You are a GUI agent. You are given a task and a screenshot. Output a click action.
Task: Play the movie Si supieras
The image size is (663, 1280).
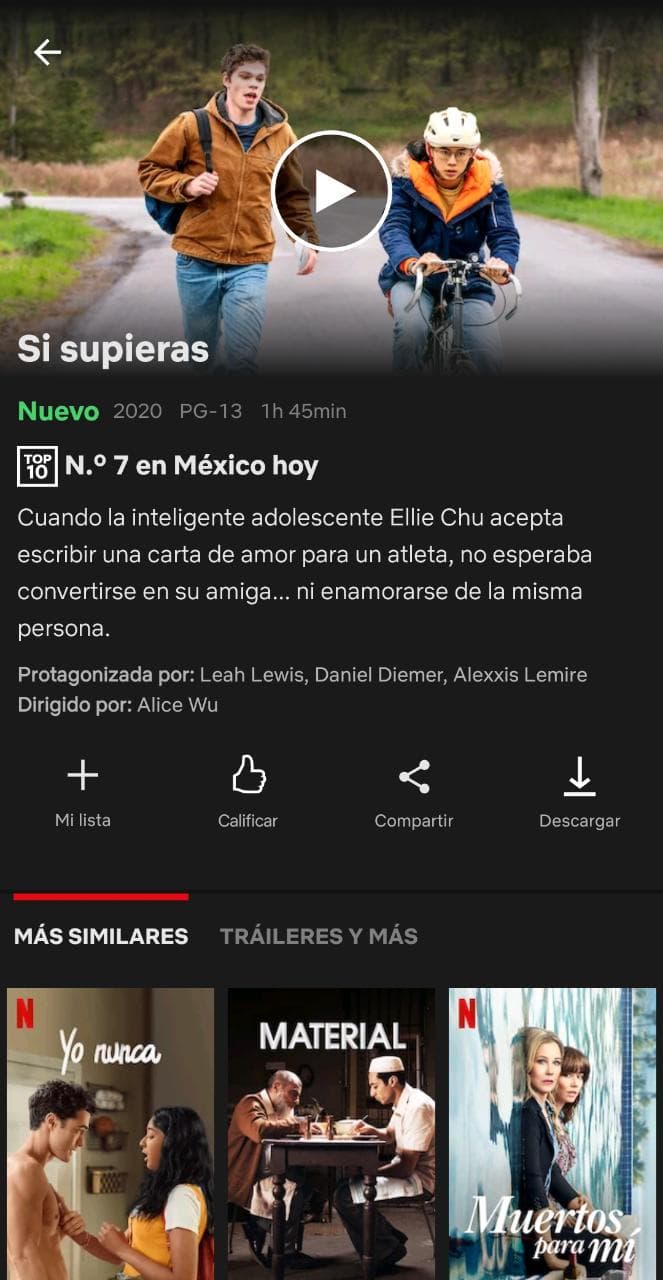(331, 191)
